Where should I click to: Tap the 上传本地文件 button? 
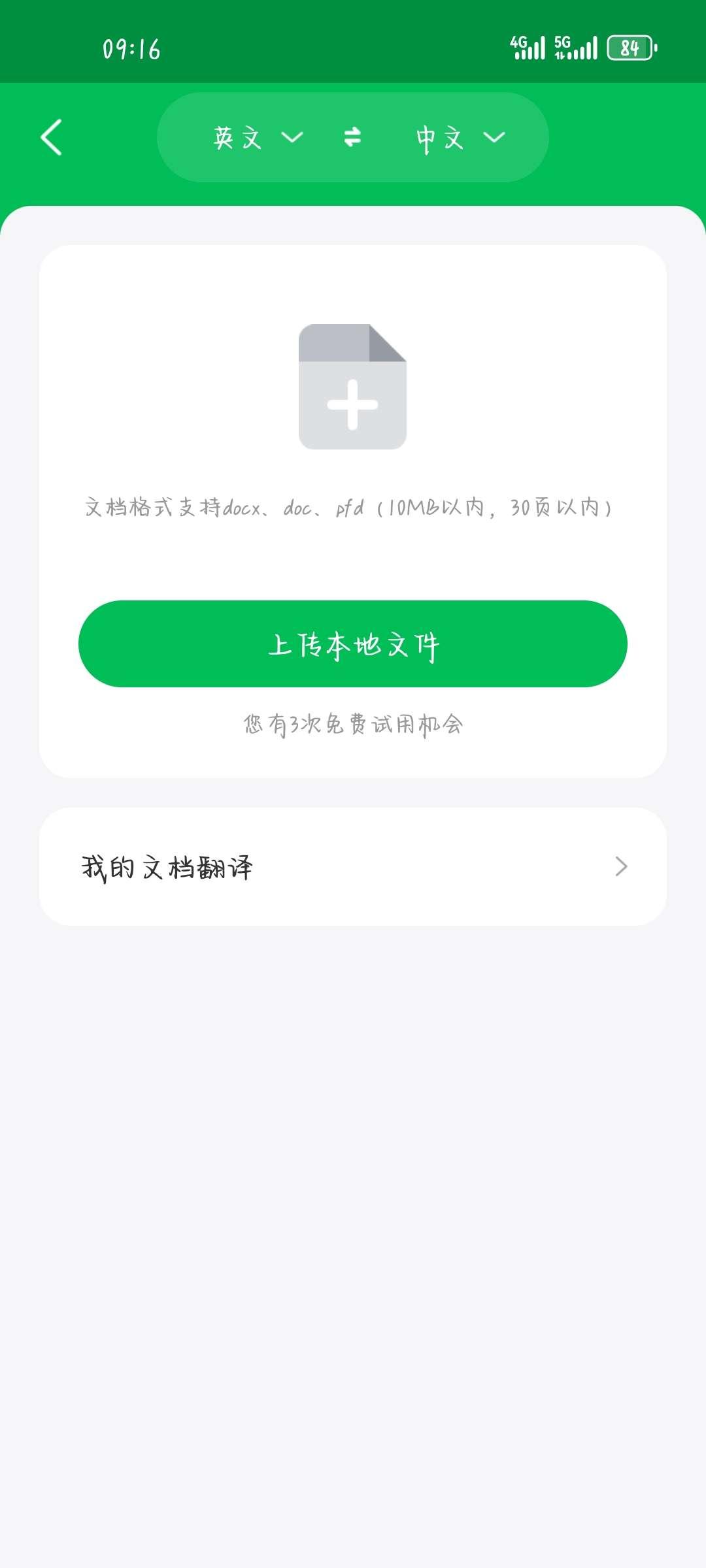coord(352,644)
